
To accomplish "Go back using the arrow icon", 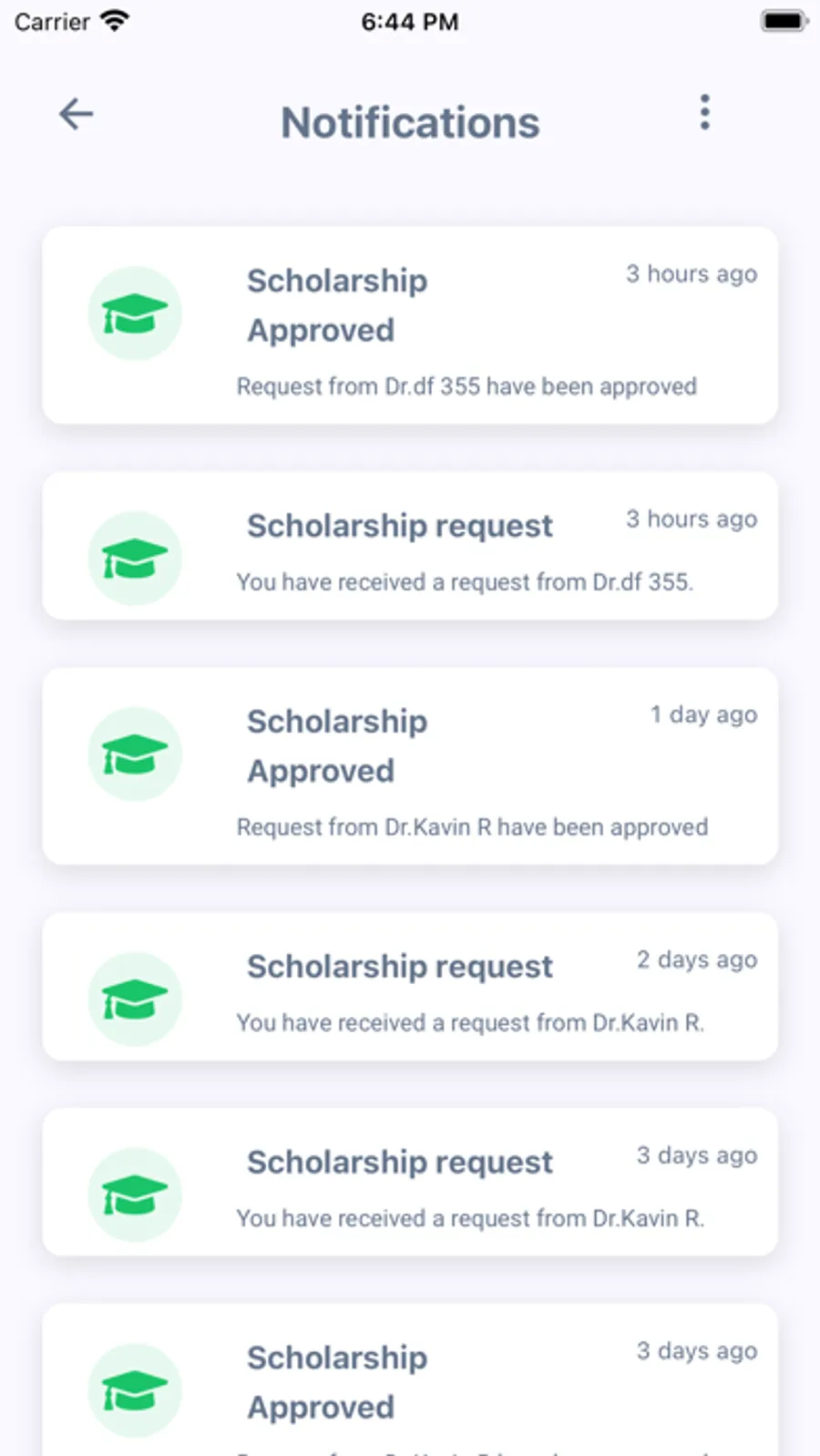I will (76, 114).
